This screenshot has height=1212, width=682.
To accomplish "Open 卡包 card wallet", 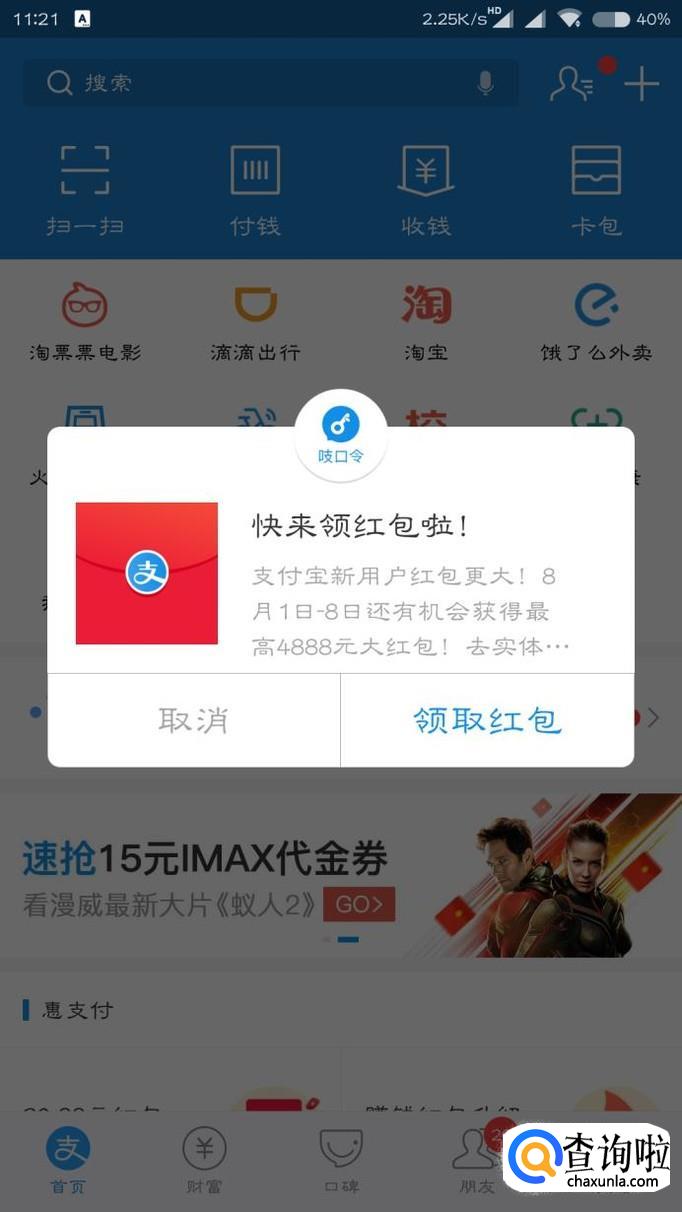I will (596, 188).
